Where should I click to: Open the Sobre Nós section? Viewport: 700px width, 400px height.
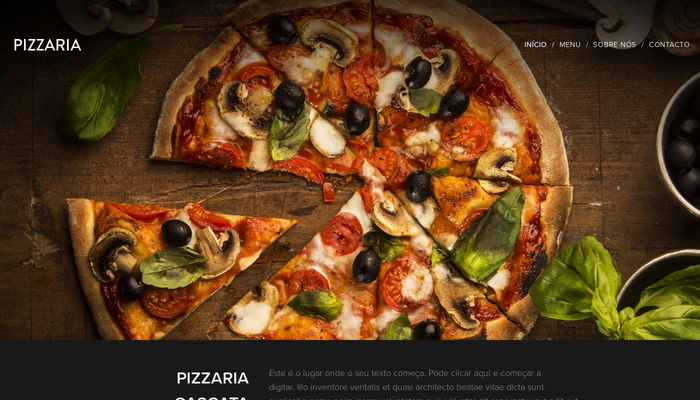614,45
